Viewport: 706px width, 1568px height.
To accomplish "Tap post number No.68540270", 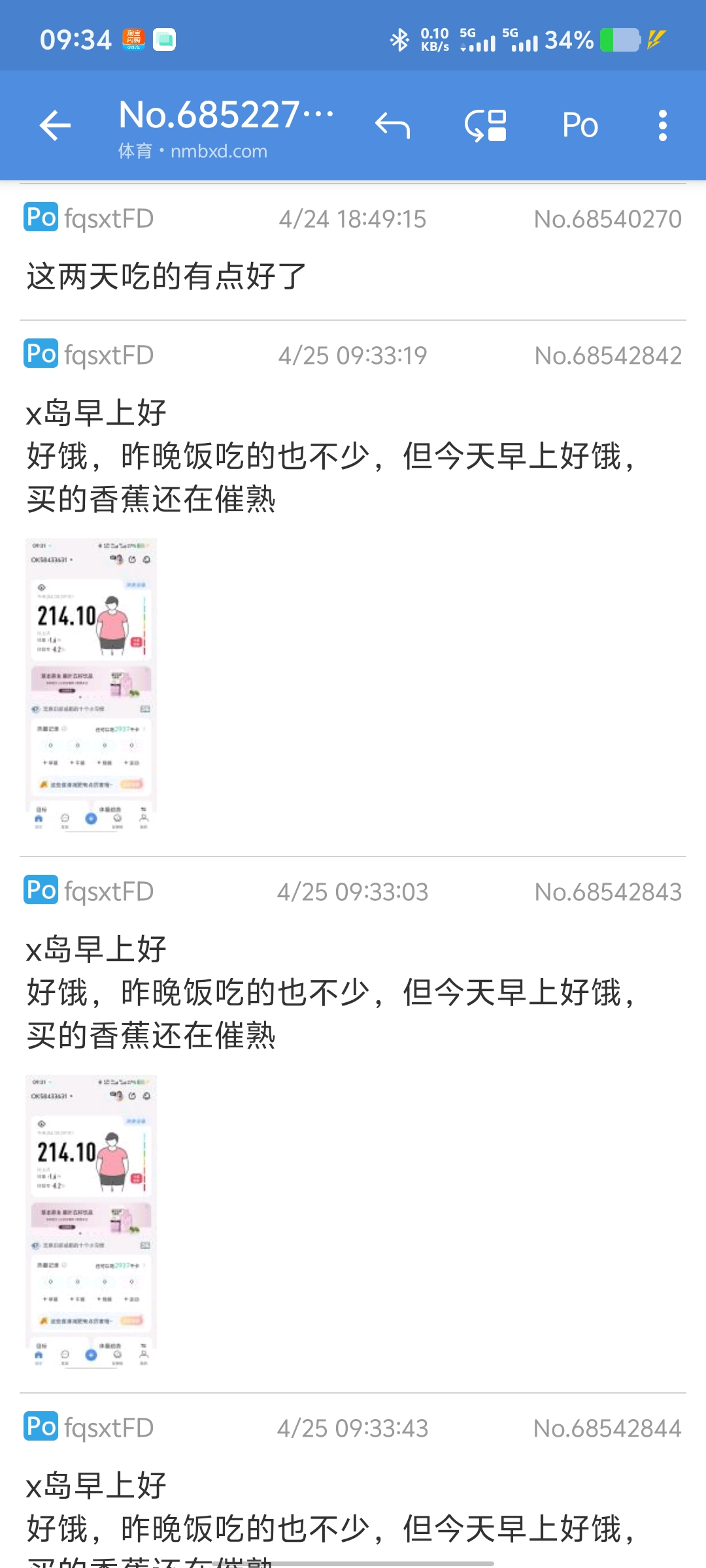I will click(x=607, y=220).
